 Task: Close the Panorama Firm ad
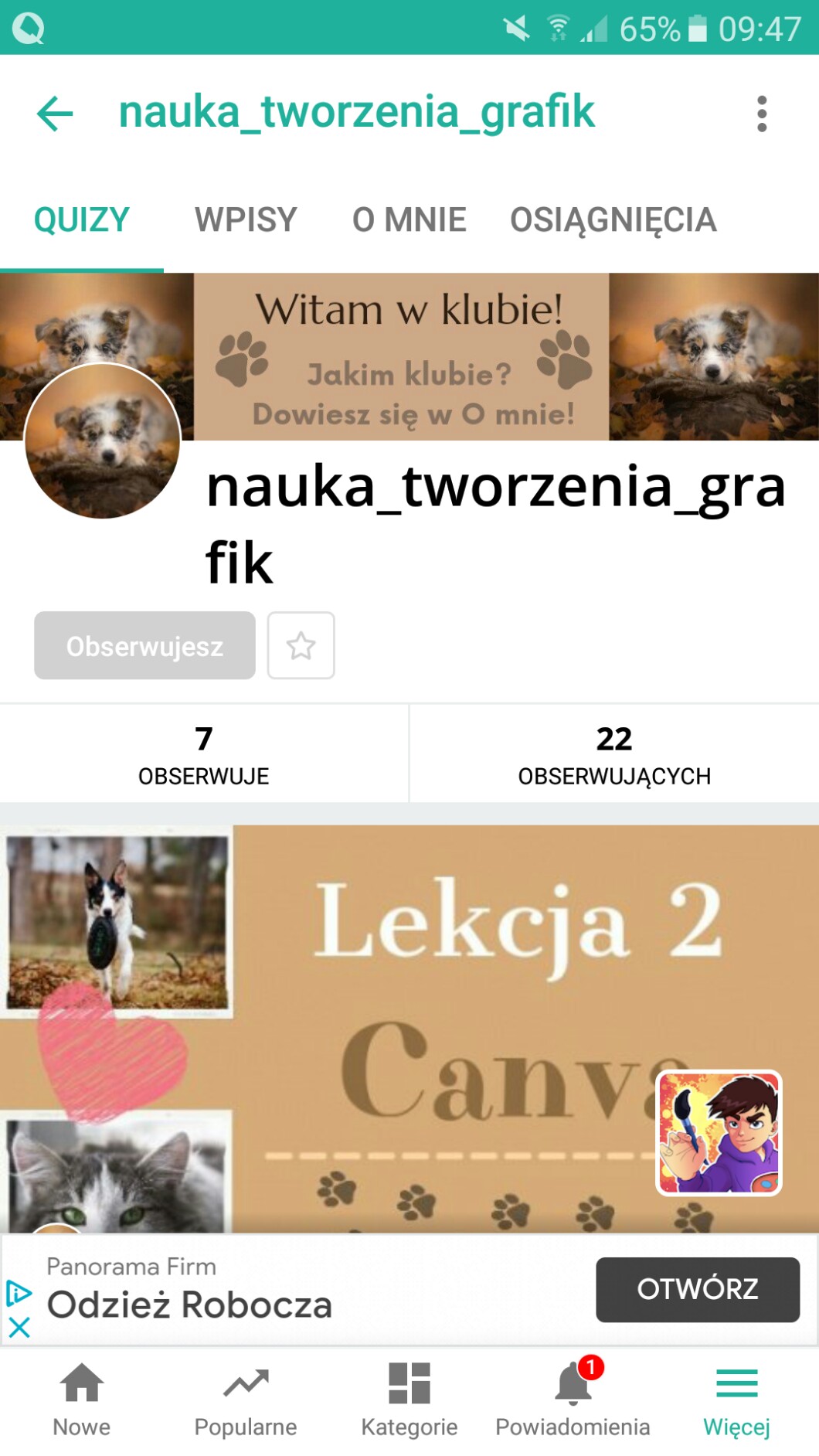[19, 1328]
